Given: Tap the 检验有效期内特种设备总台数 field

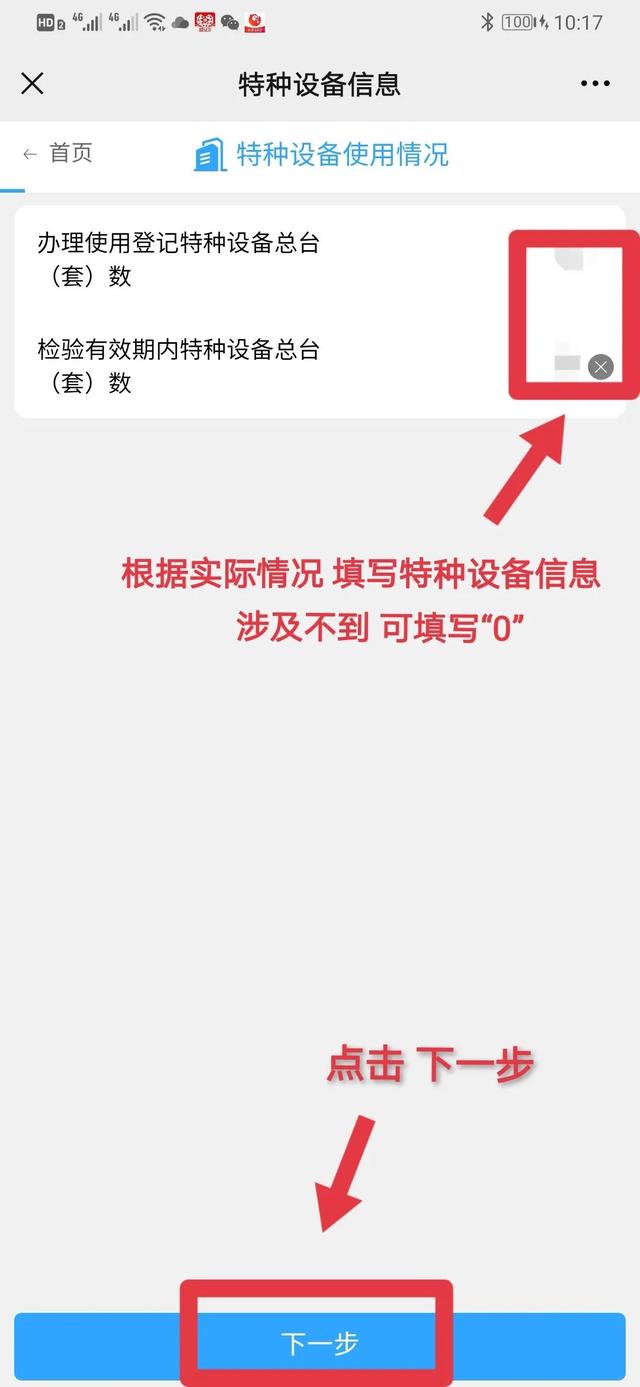Looking at the screenshot, I should tap(320, 366).
